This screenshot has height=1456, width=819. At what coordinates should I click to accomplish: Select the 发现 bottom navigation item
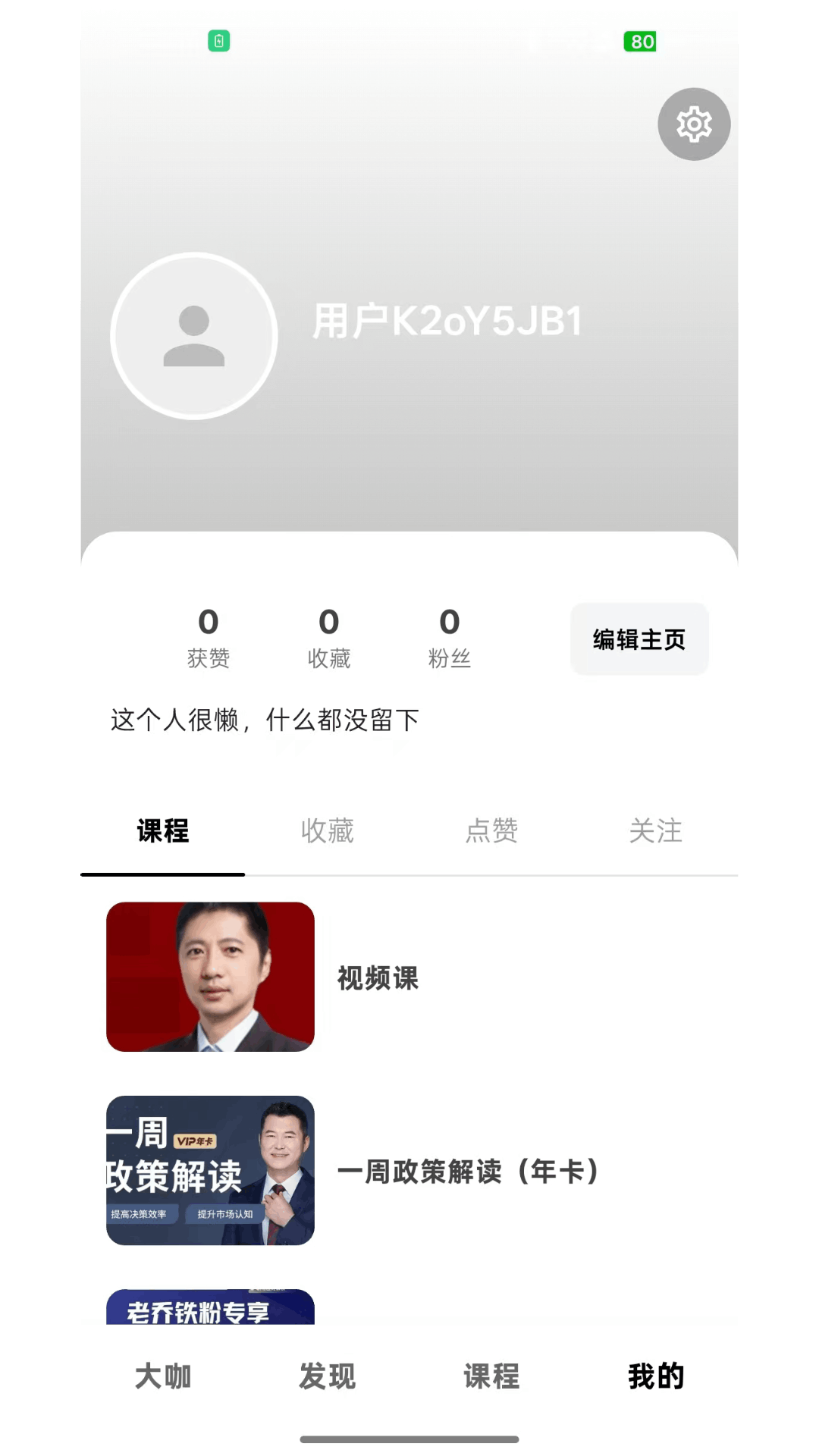pyautogui.click(x=328, y=1376)
